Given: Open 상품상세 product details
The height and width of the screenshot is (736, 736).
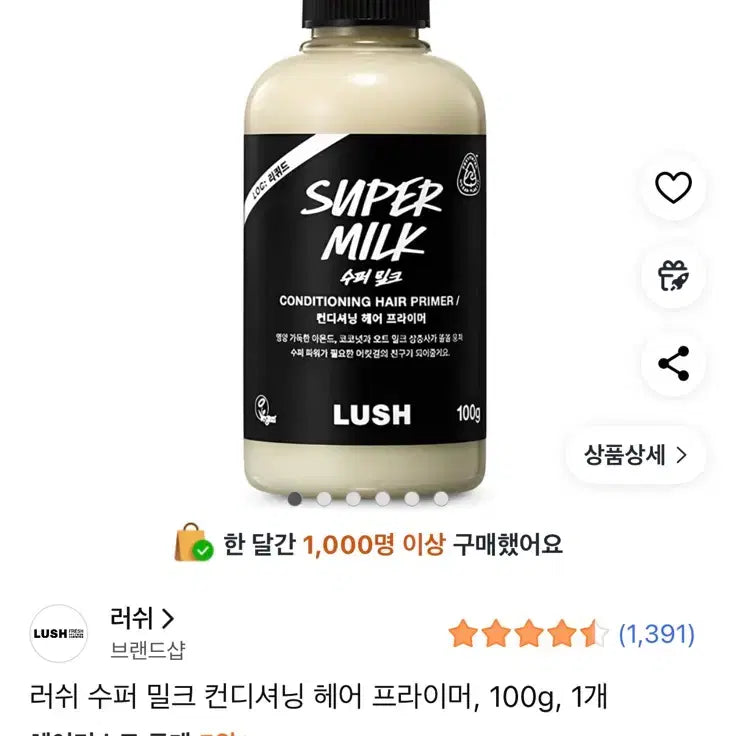Looking at the screenshot, I should tap(636, 455).
